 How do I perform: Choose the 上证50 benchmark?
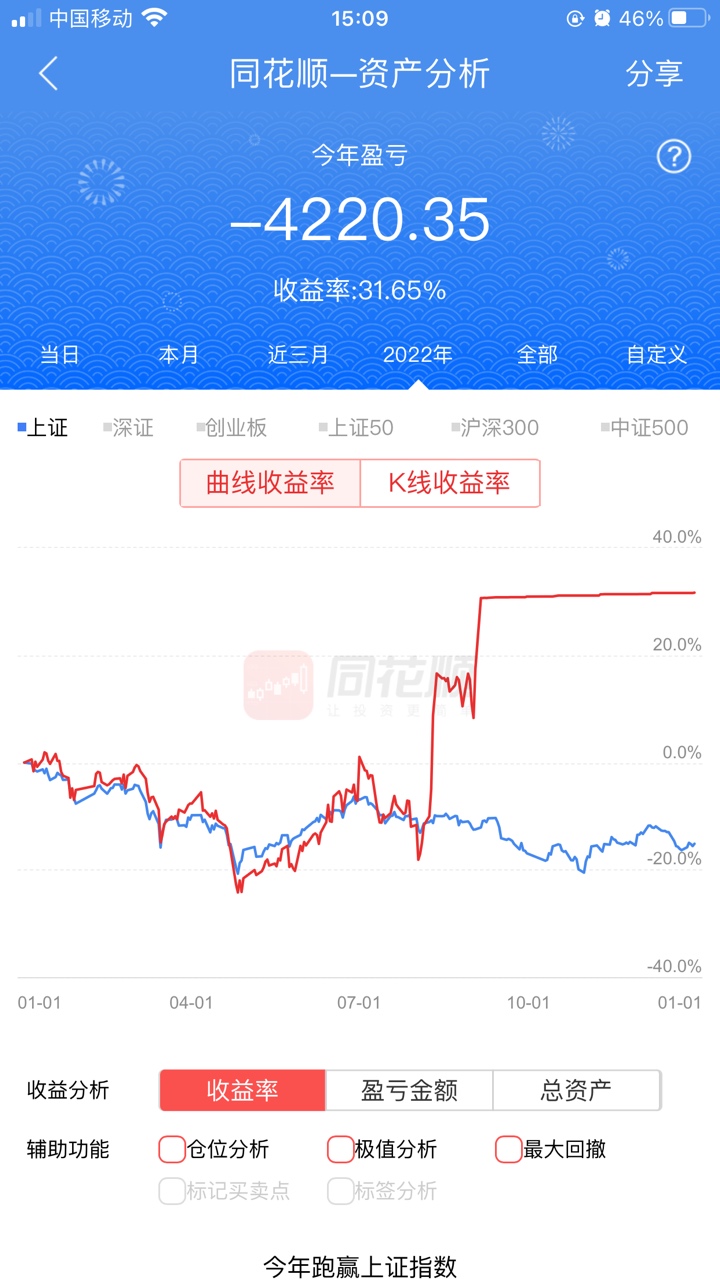point(358,428)
